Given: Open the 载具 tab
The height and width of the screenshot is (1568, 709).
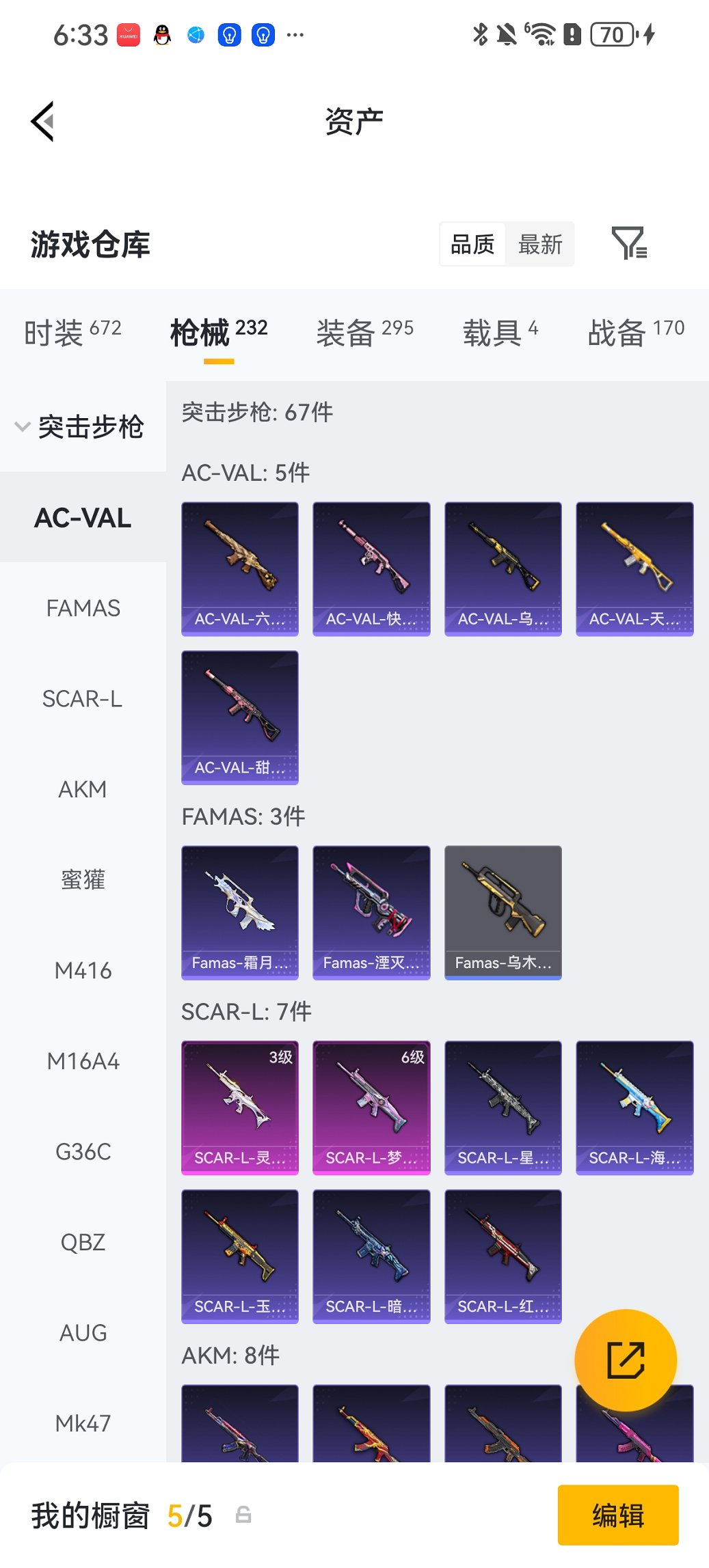Looking at the screenshot, I should pos(500,332).
